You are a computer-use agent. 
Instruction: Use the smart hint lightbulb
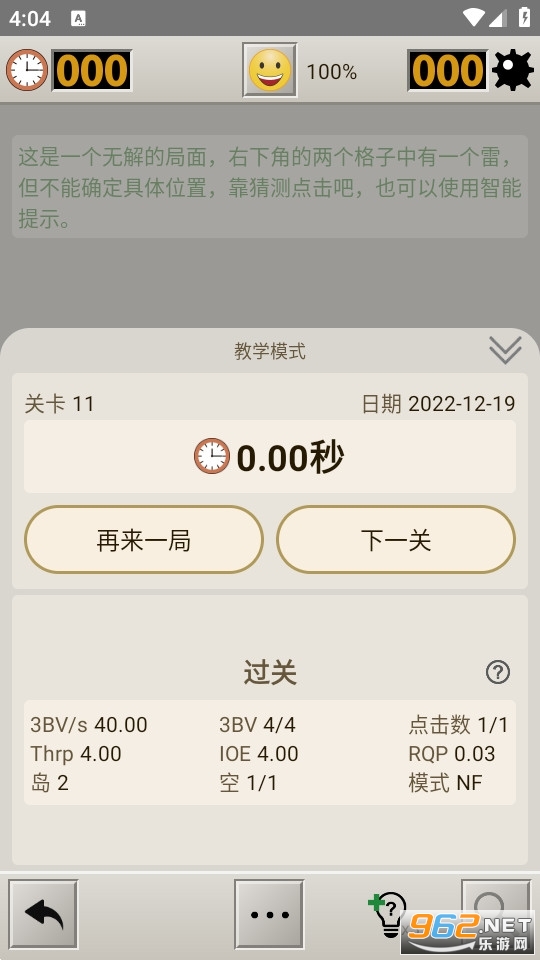(x=388, y=913)
